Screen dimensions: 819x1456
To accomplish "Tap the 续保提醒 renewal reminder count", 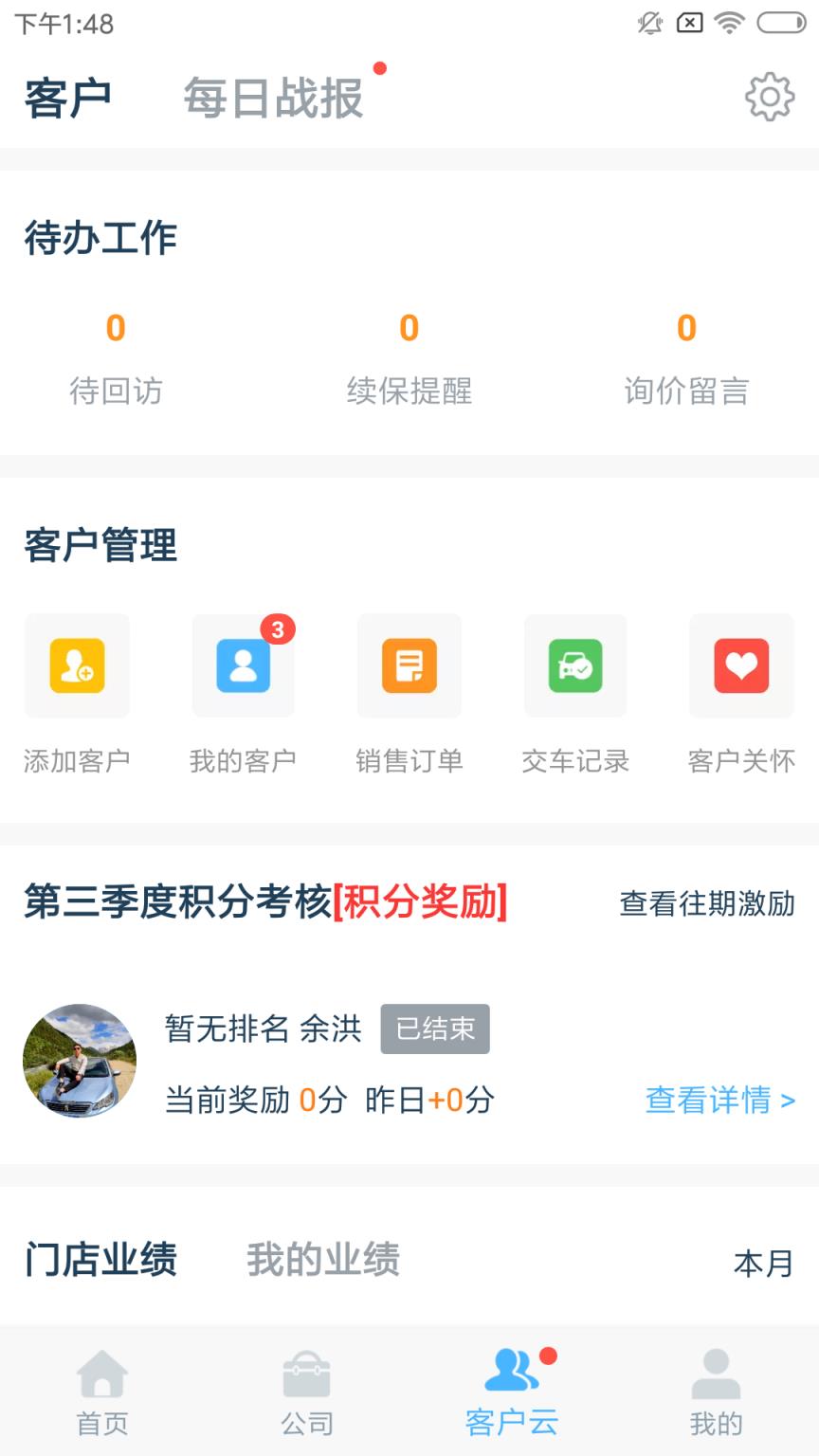I will (x=409, y=360).
